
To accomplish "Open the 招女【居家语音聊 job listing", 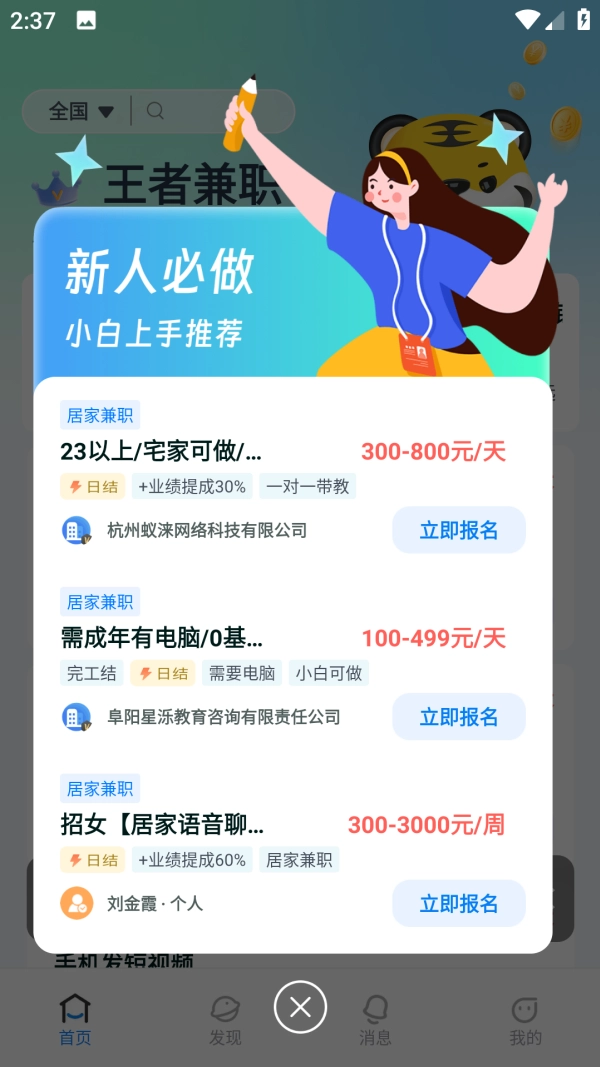I will (x=162, y=825).
